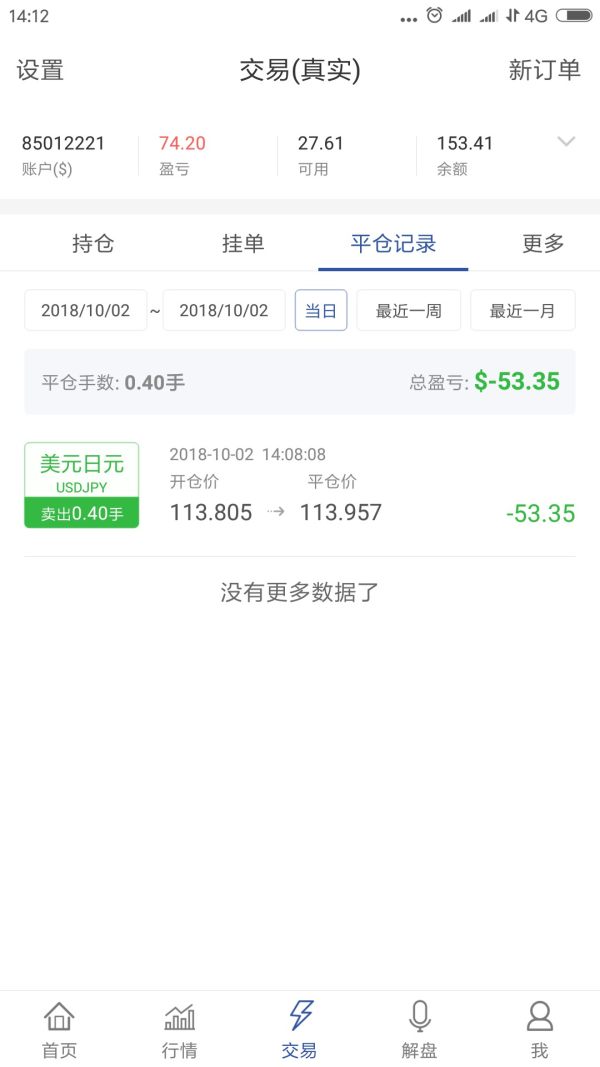Show records from 最近一周
Viewport: 600px width, 1067px height.
coord(408,310)
